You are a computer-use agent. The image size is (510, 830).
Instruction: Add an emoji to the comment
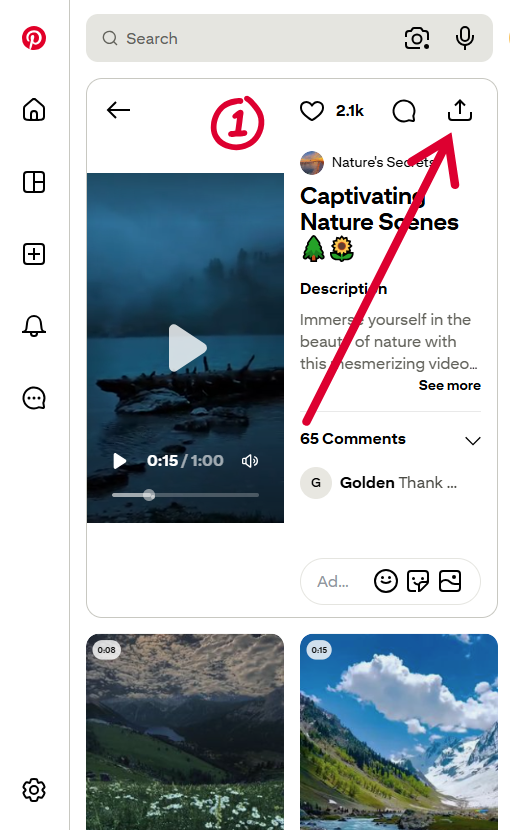coord(386,581)
